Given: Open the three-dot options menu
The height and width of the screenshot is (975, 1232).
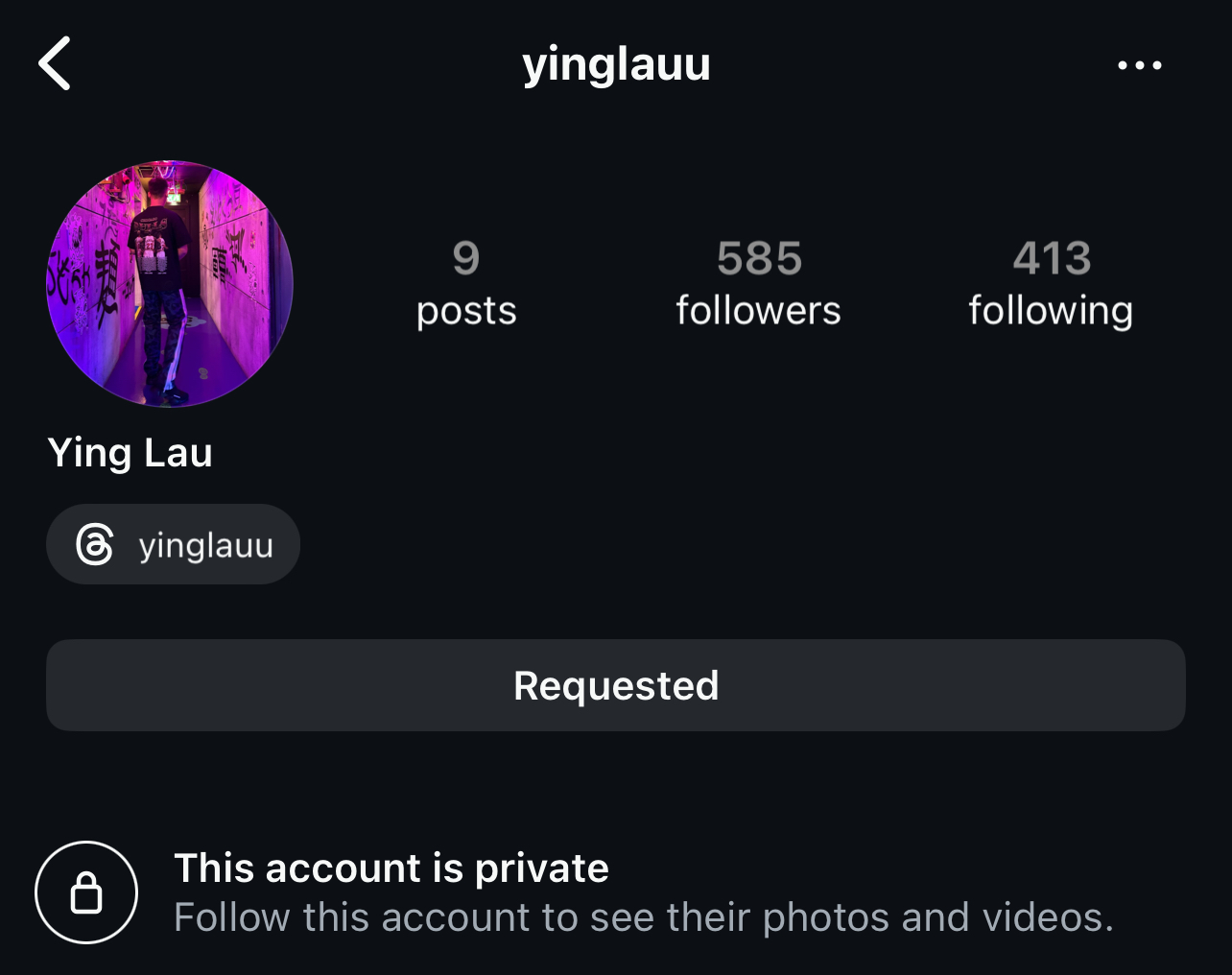Looking at the screenshot, I should (1139, 65).
